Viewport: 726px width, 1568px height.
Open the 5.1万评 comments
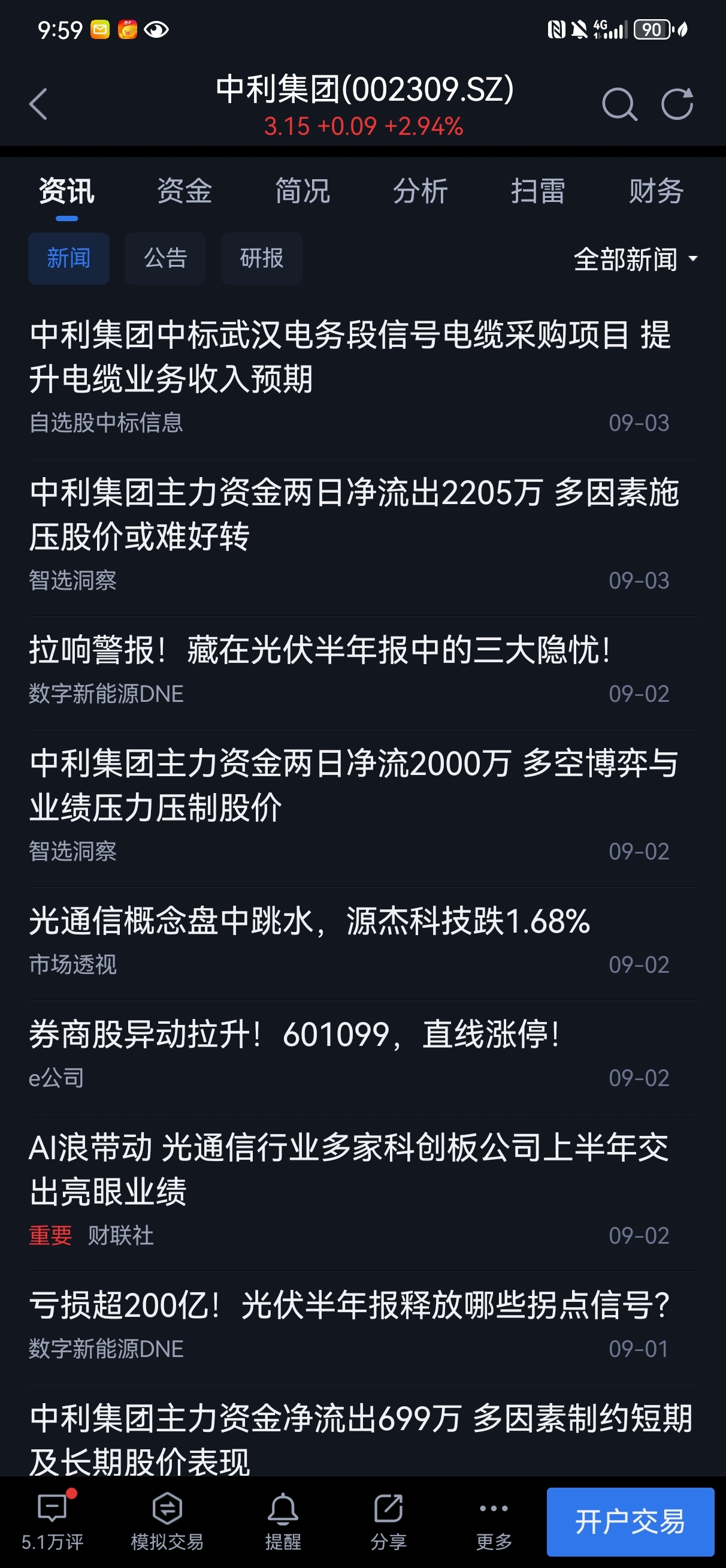(52, 1521)
